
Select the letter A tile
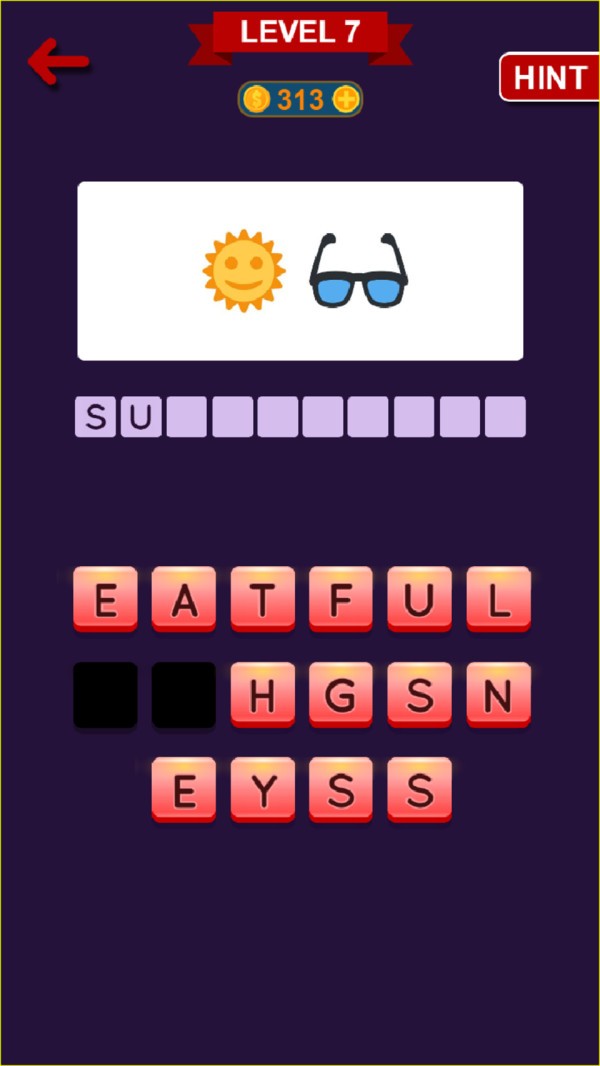click(x=183, y=600)
